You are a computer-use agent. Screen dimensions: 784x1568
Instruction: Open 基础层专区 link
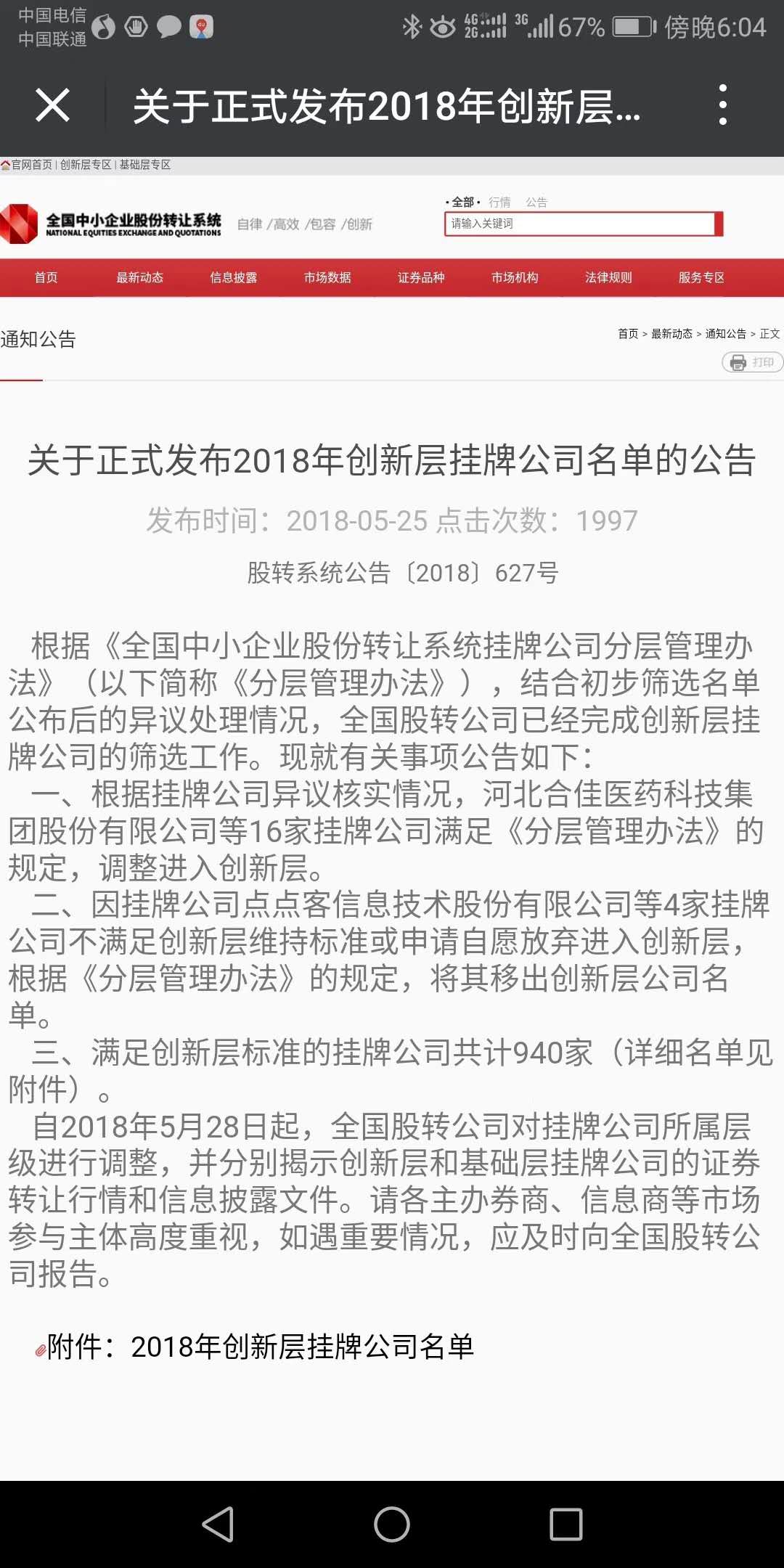click(x=145, y=165)
